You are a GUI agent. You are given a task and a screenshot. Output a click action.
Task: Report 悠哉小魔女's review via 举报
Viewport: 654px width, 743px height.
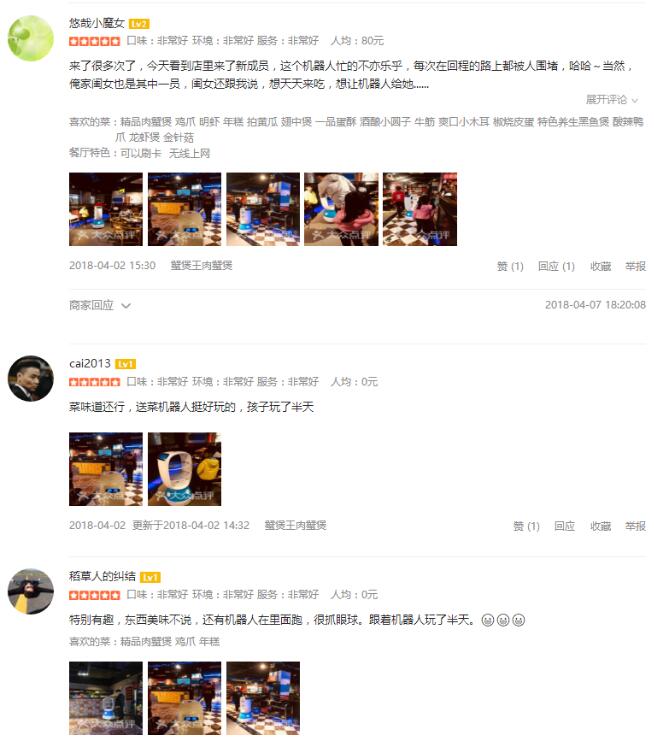coord(635,266)
